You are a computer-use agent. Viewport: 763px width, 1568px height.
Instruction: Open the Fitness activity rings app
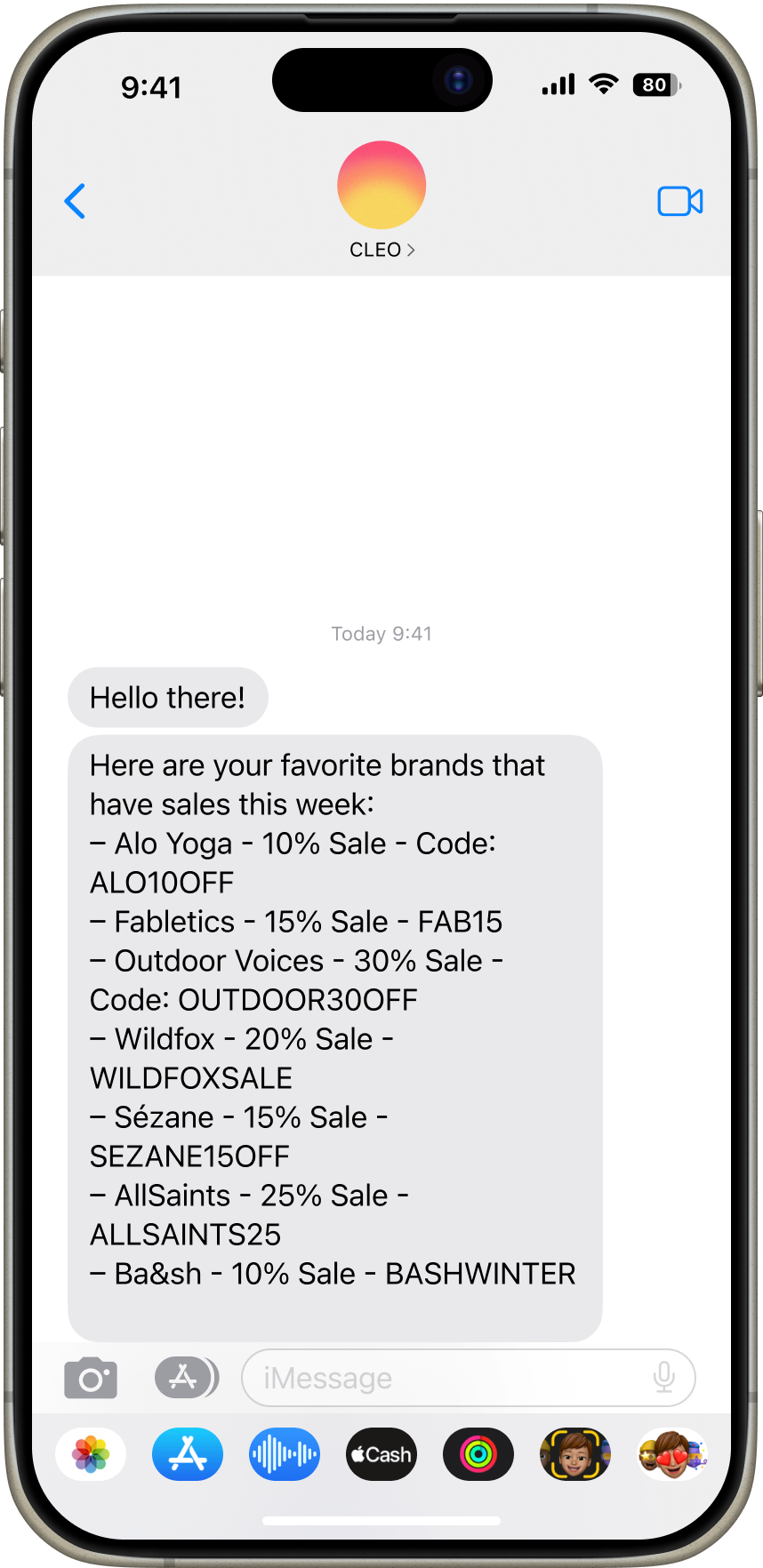tap(478, 1454)
